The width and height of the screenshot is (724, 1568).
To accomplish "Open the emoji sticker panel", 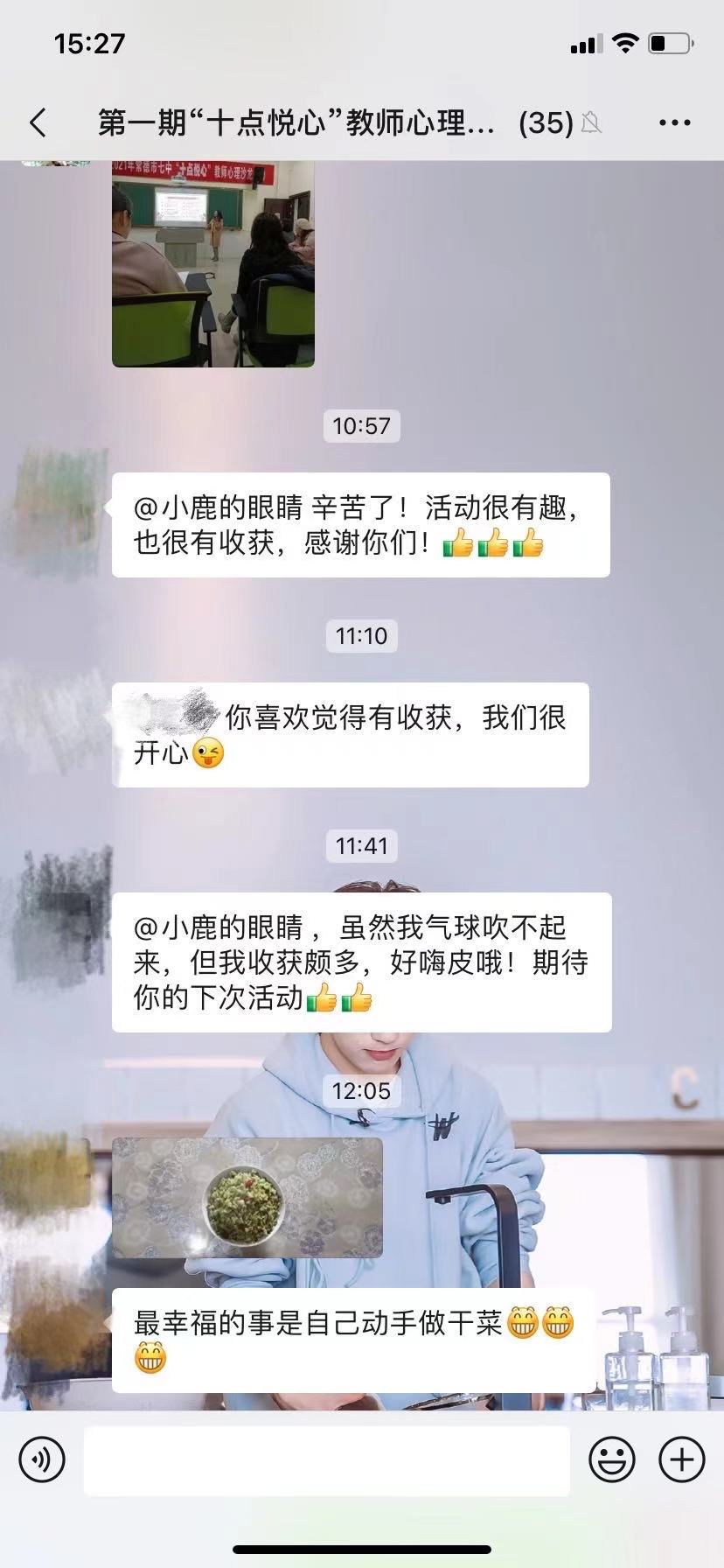I will [x=612, y=1459].
